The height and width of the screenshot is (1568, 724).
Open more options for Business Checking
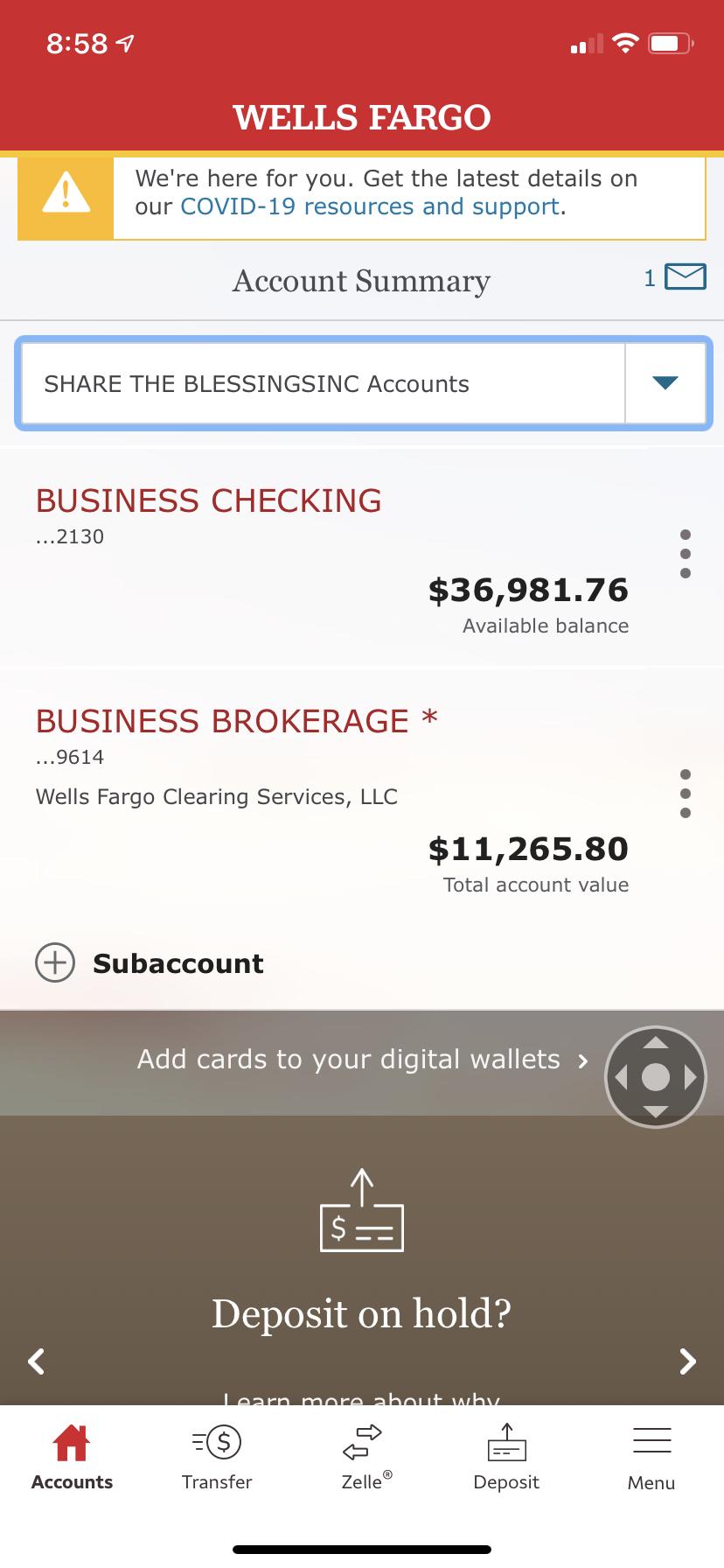tap(686, 554)
